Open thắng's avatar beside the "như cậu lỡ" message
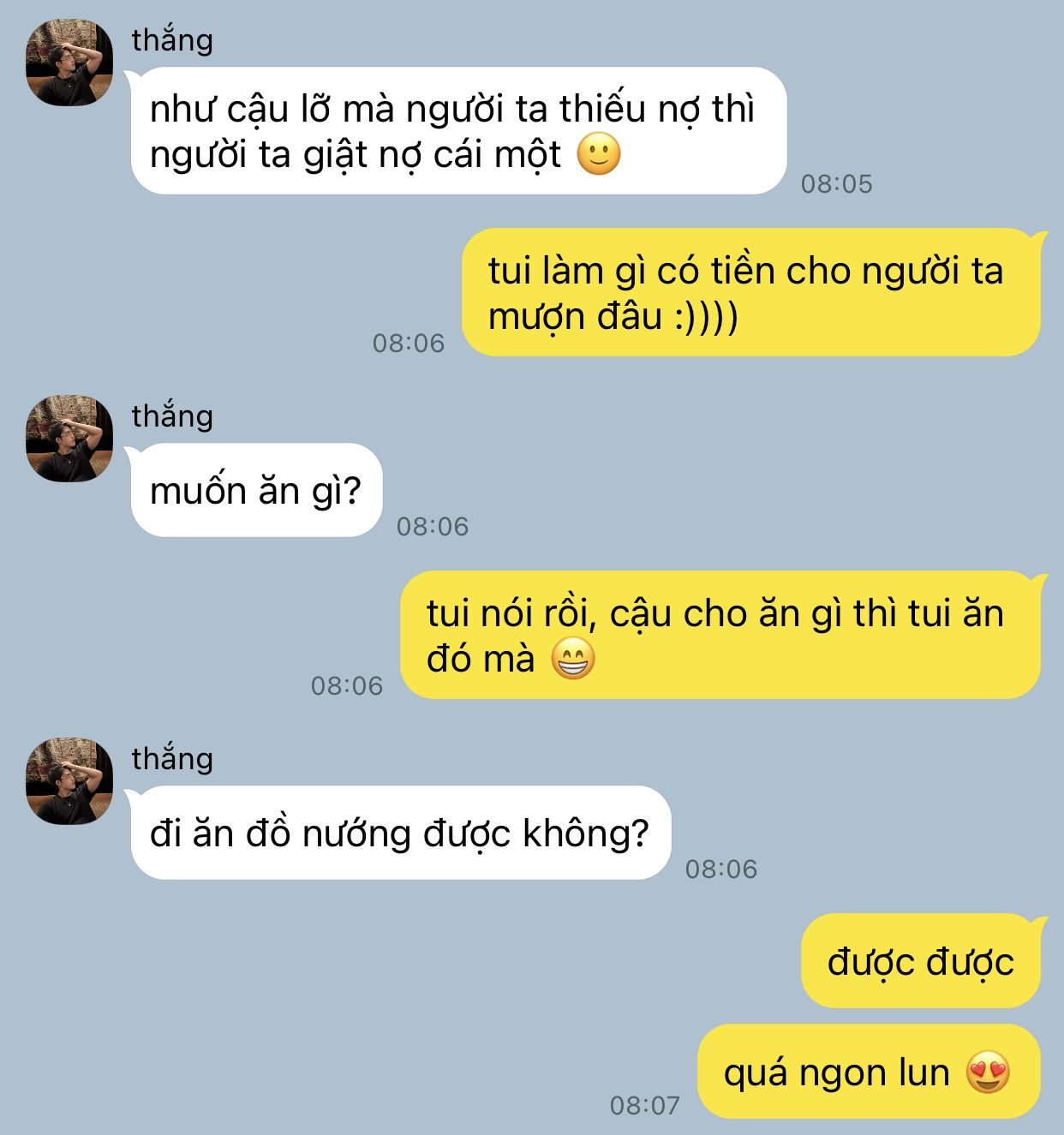Screen dimensions: 1064x1135 tap(69, 63)
